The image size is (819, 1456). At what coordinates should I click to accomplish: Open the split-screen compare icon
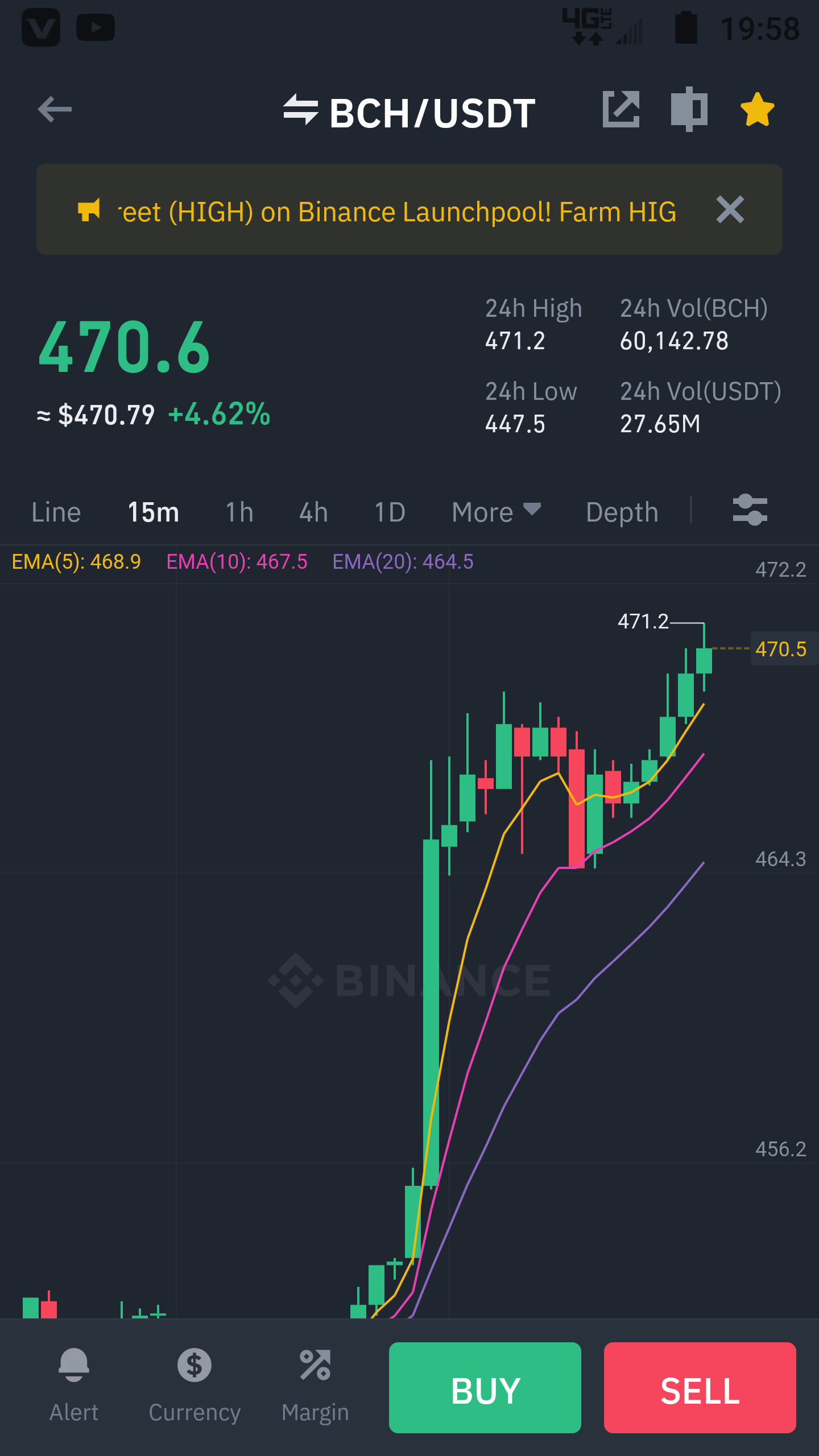[689, 109]
